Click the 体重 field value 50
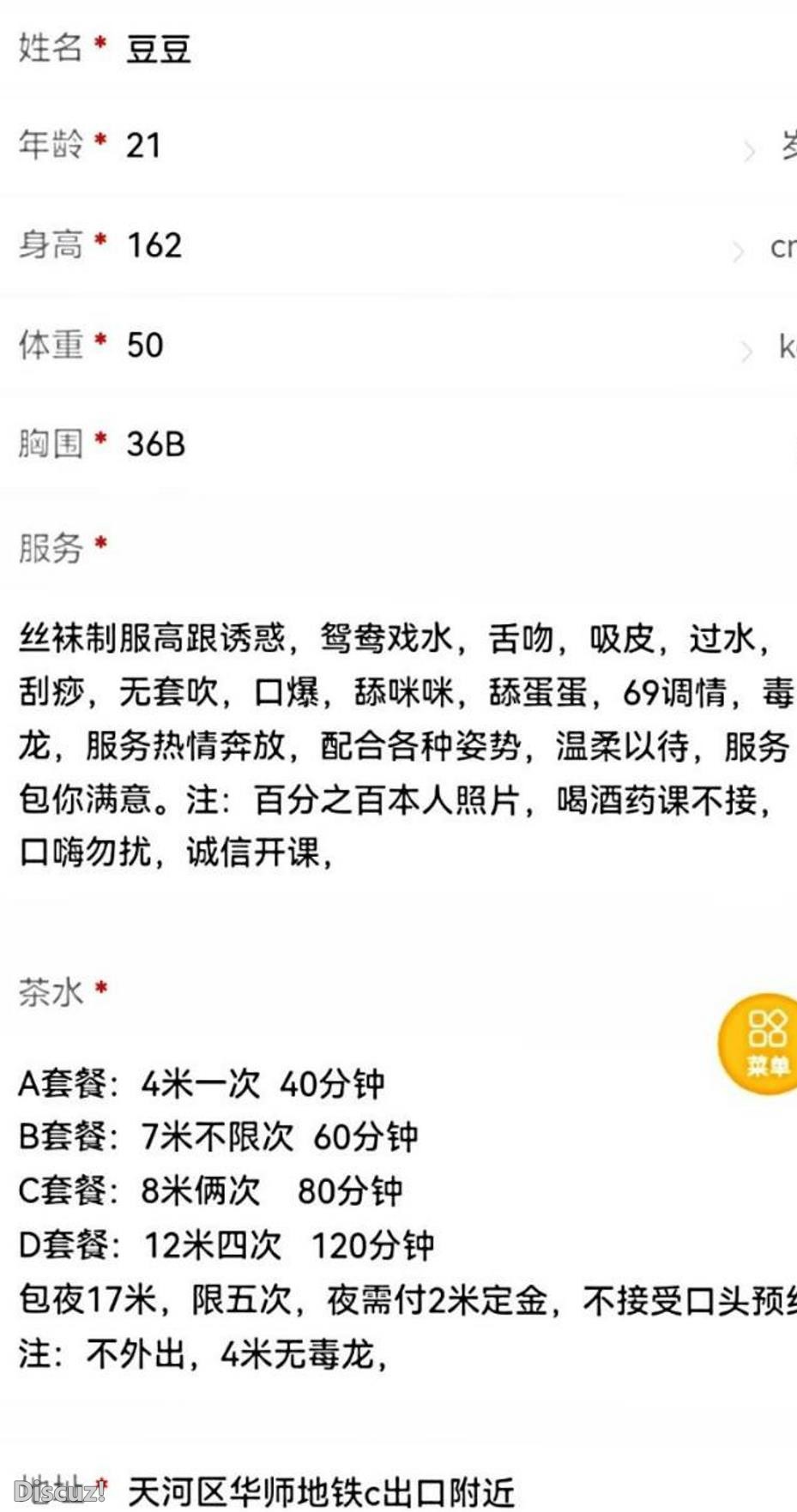The width and height of the screenshot is (797, 1512). click(142, 345)
